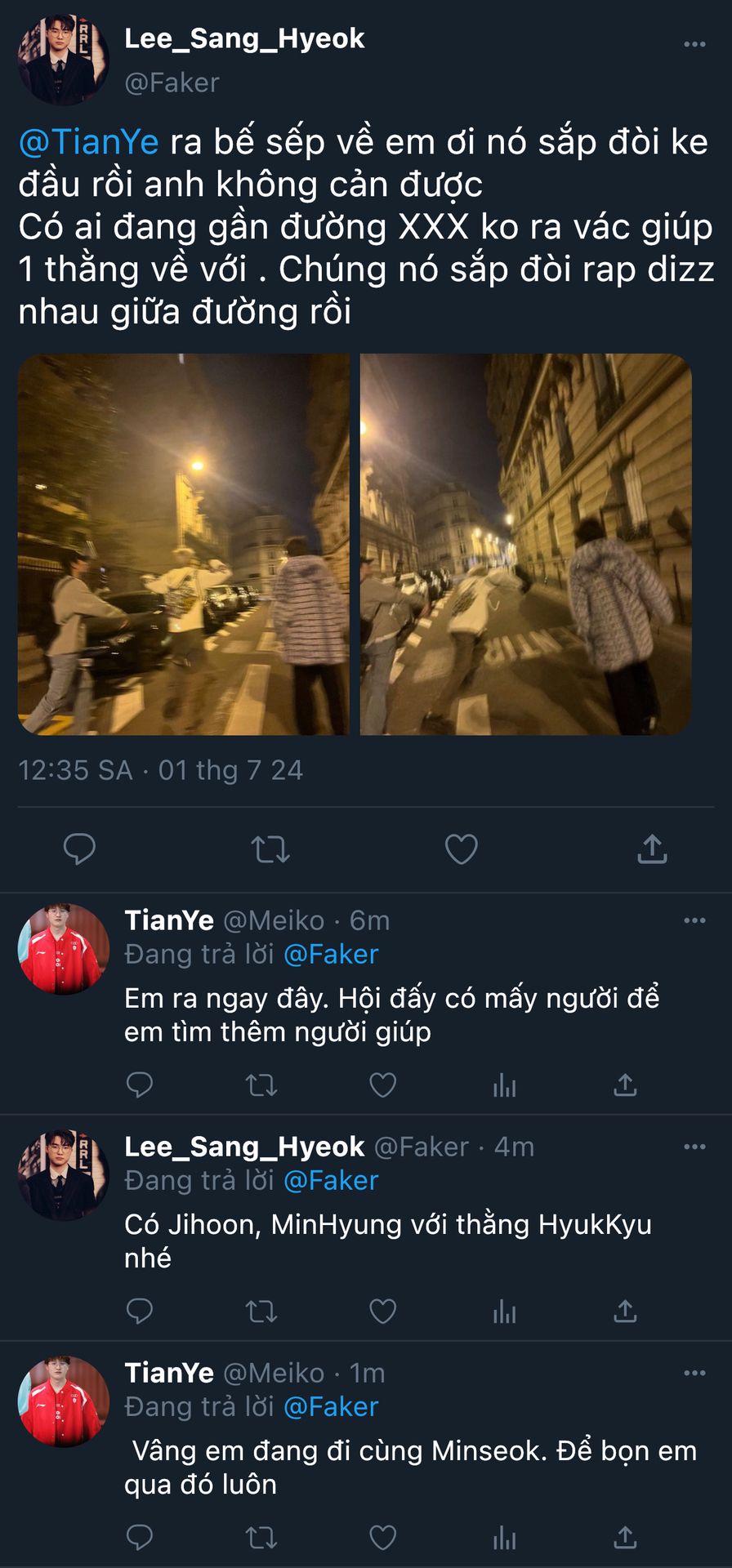Like TianYe's reply mentioning Minseok
732x1568 pixels.
coord(383,1538)
